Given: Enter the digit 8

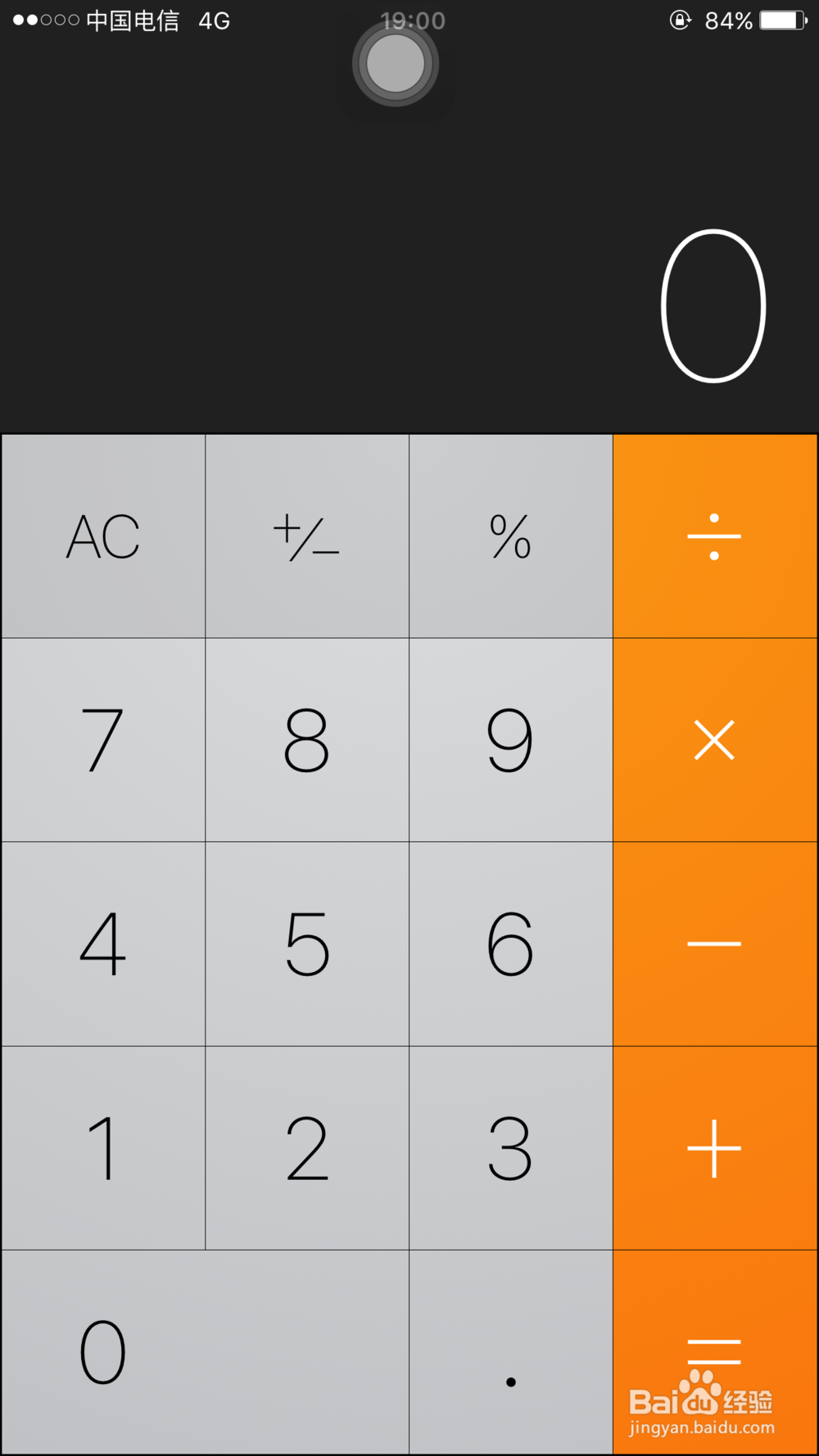Looking at the screenshot, I should 307,740.
